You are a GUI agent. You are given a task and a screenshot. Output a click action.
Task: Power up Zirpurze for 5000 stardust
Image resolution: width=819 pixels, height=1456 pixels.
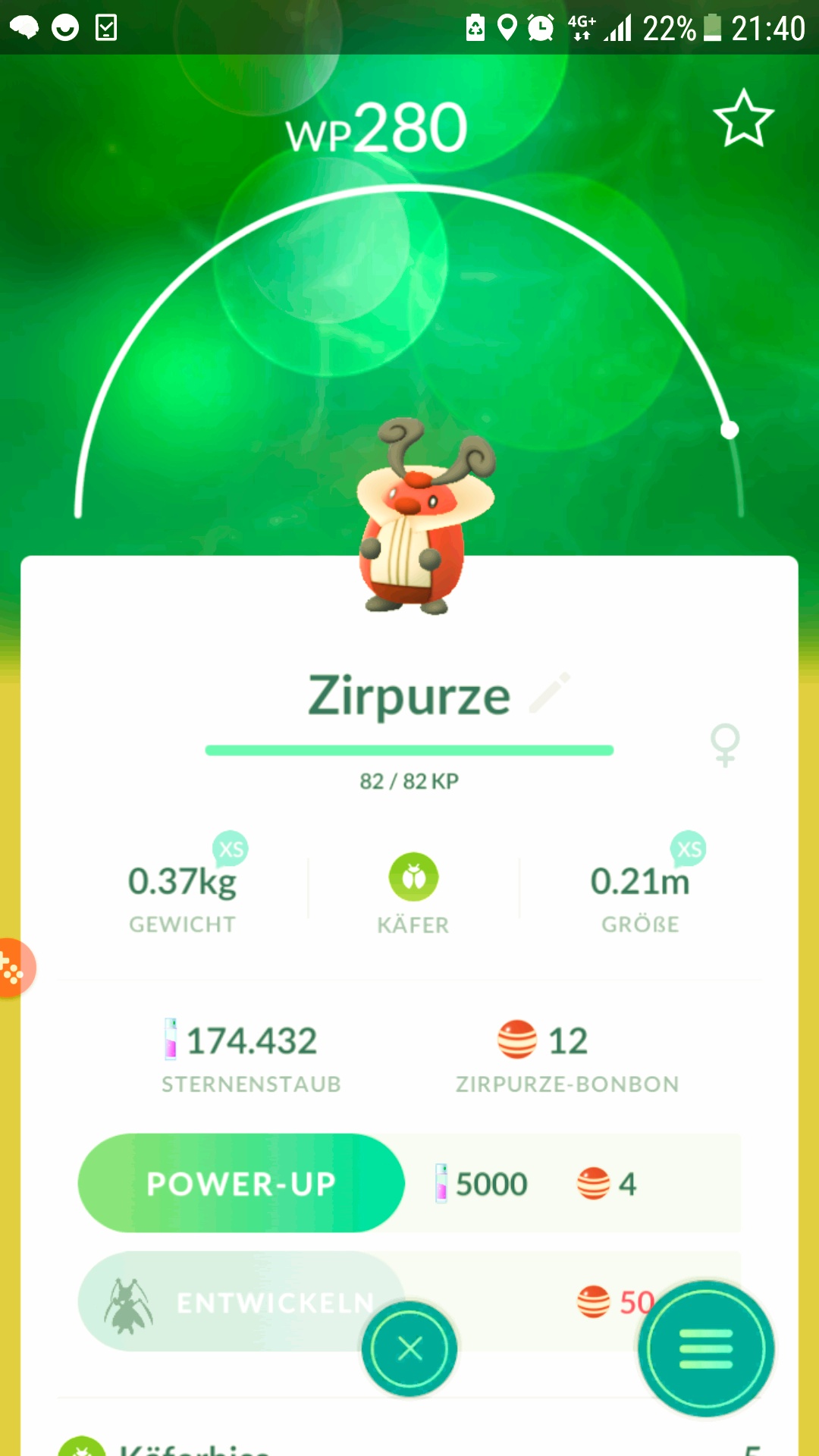click(241, 1183)
